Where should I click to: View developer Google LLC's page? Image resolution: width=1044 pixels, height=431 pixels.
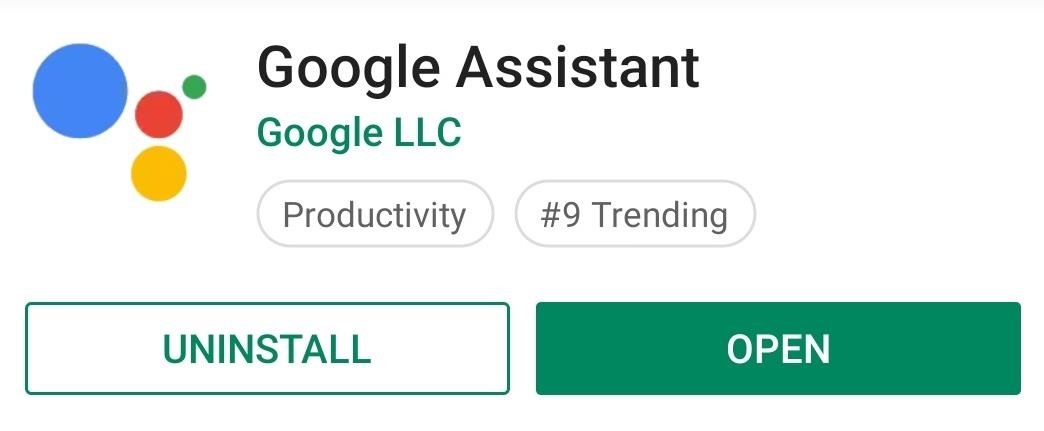[x=359, y=132]
